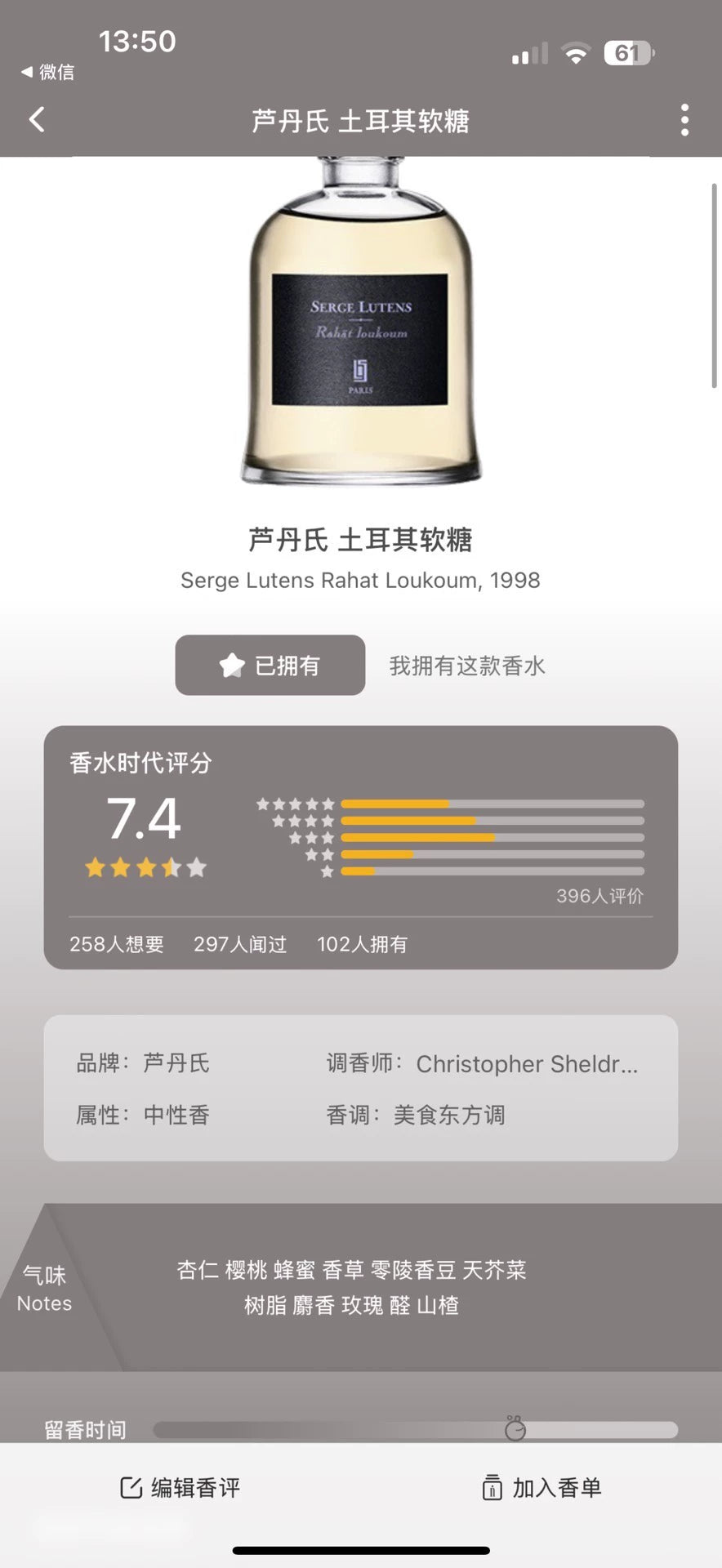Viewport: 722px width, 1568px height.
Task: Go back using the top-left arrow
Action: (37, 121)
